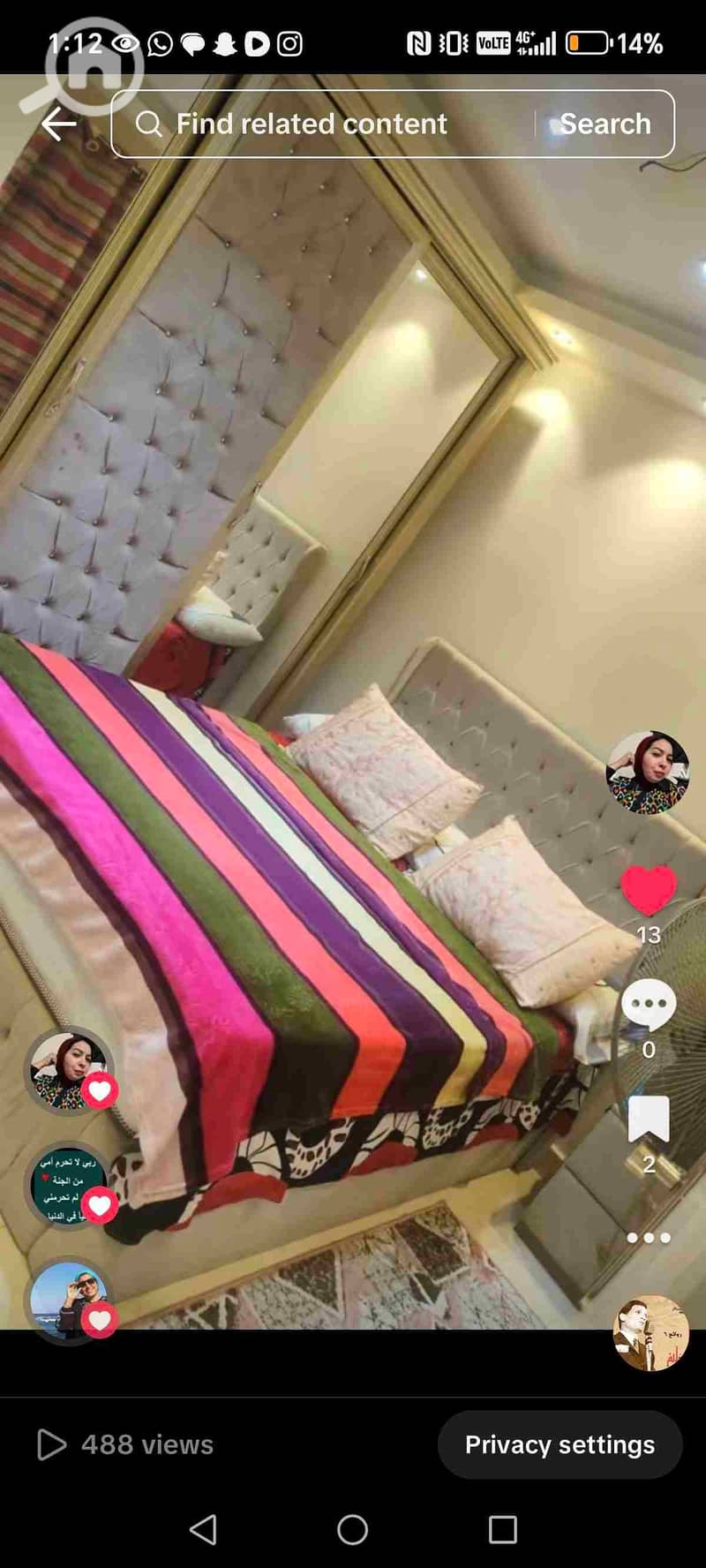Like the video with the heart

click(x=649, y=890)
